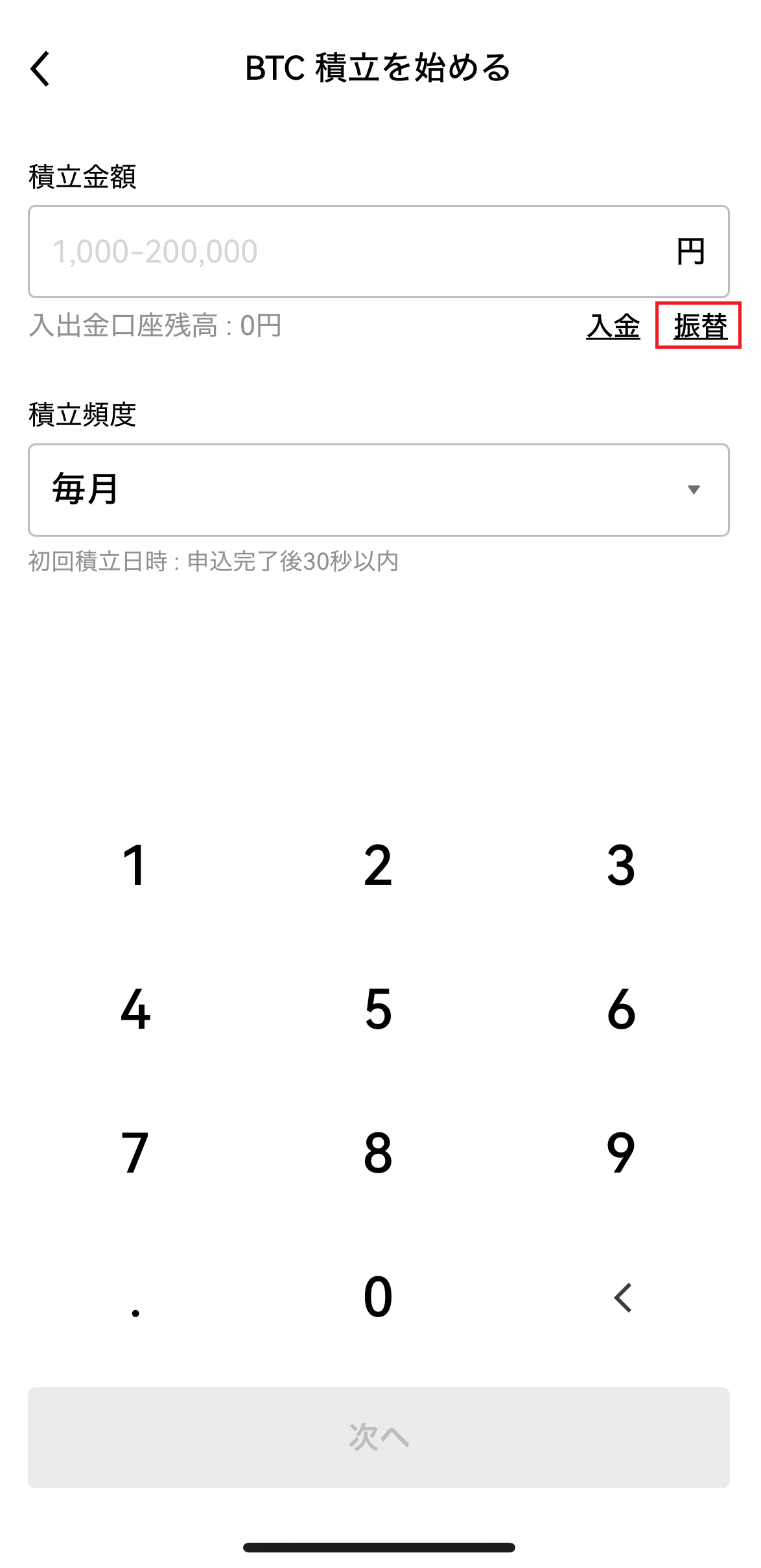
Task: Enter digit 9 on the keypad
Action: tap(621, 1153)
